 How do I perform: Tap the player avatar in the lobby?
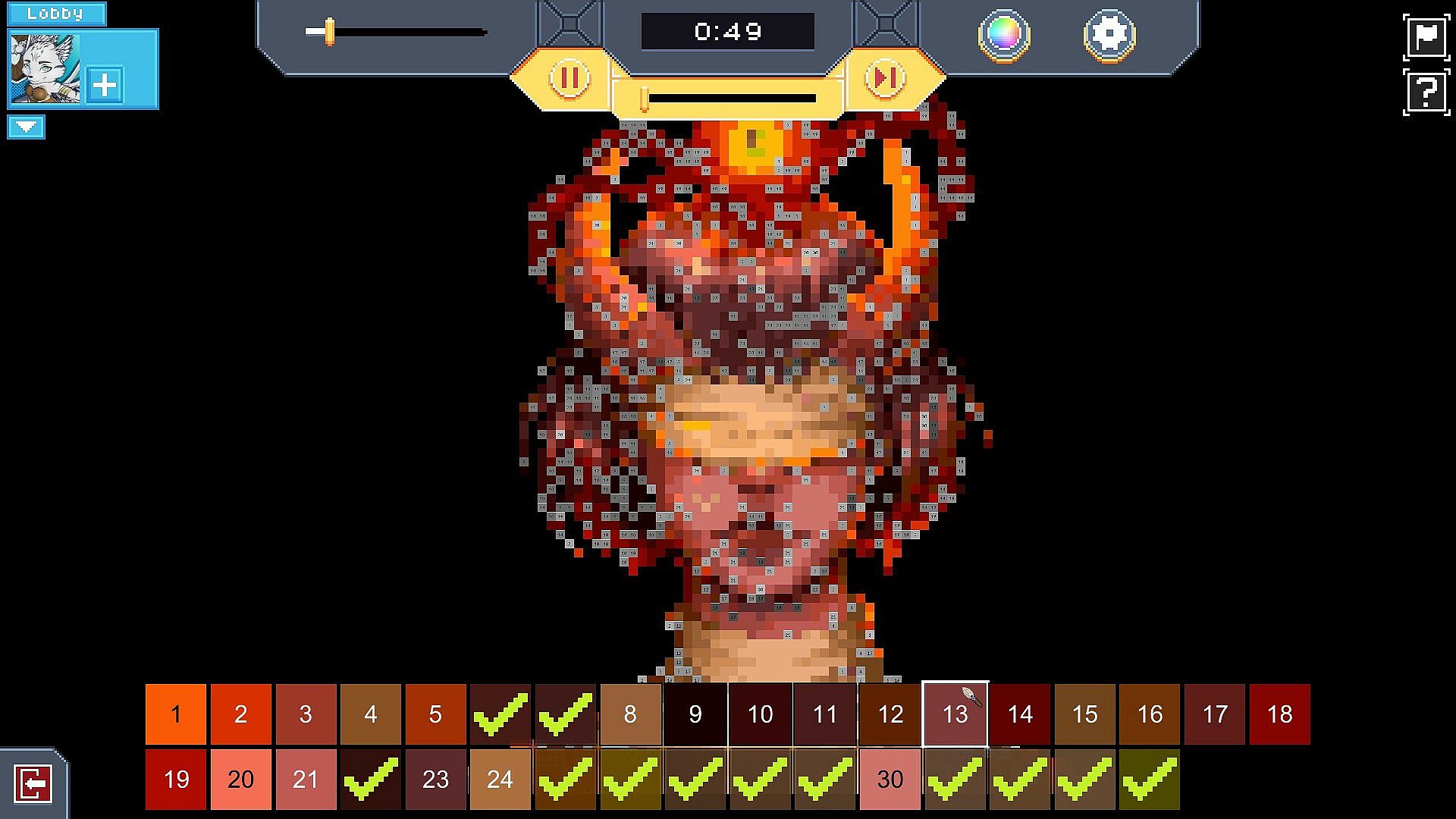44,69
